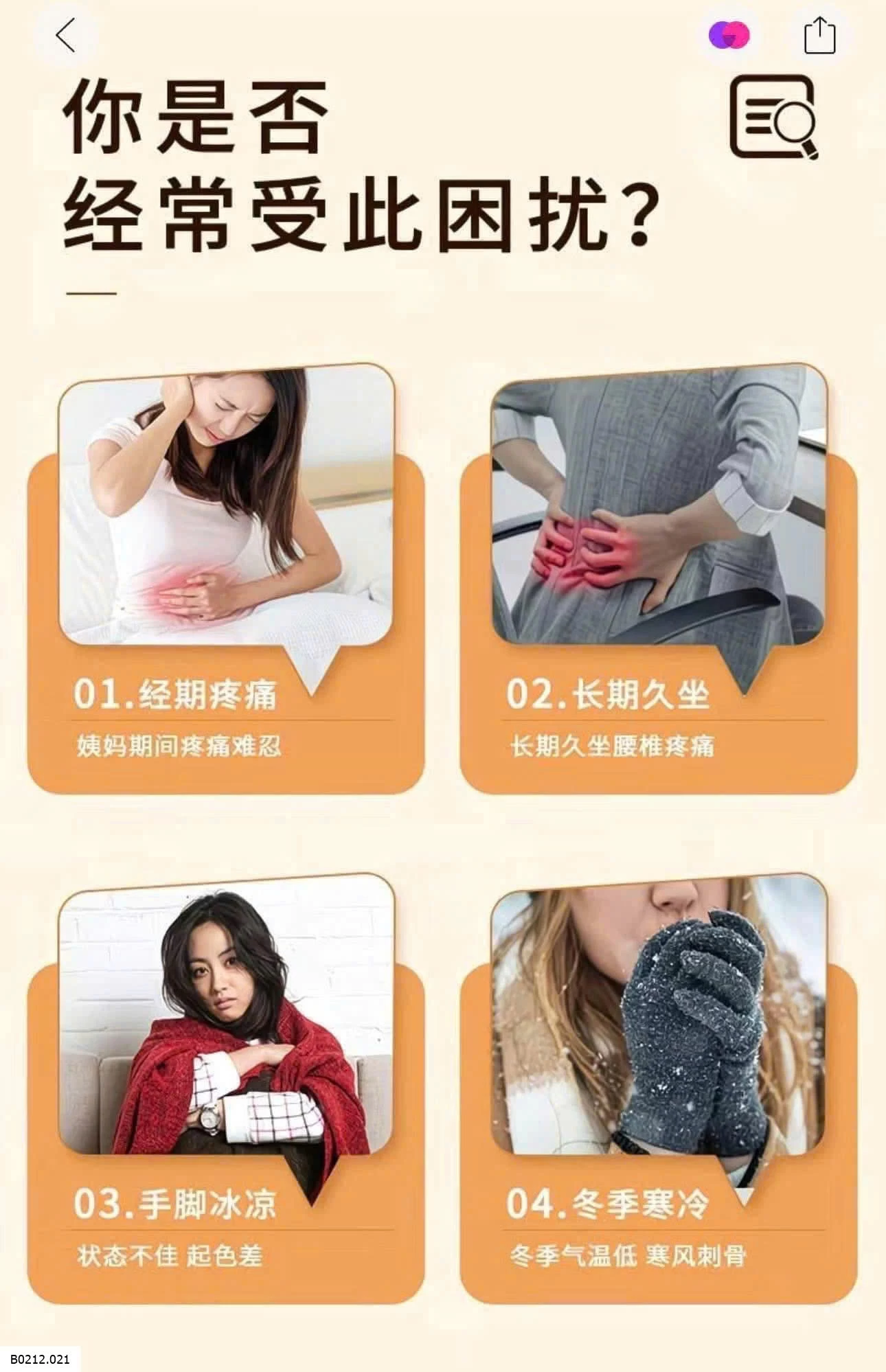Tap the purple and pink circles icon
886x1372 pixels.
click(729, 35)
